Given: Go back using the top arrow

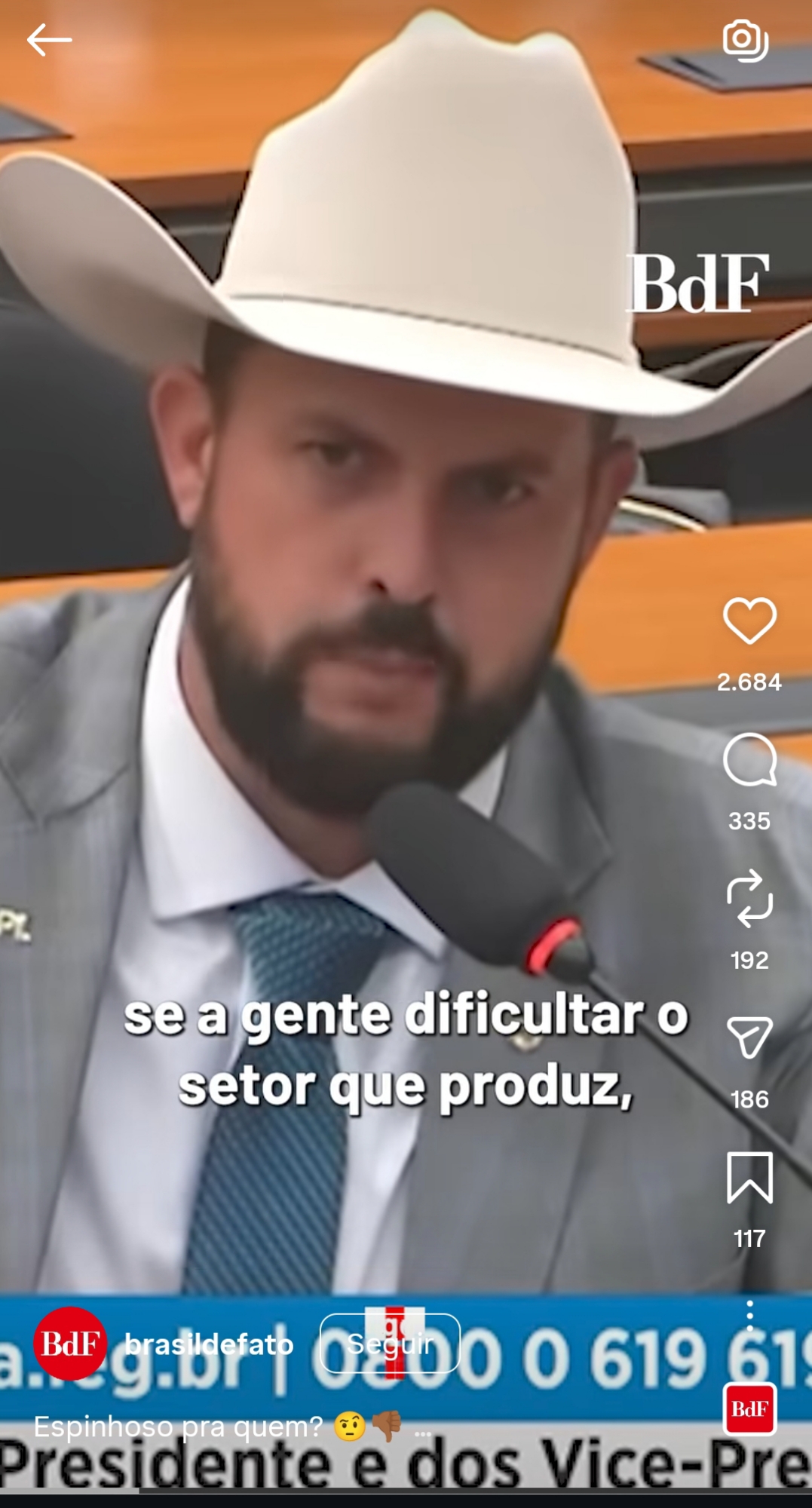Looking at the screenshot, I should (49, 40).
